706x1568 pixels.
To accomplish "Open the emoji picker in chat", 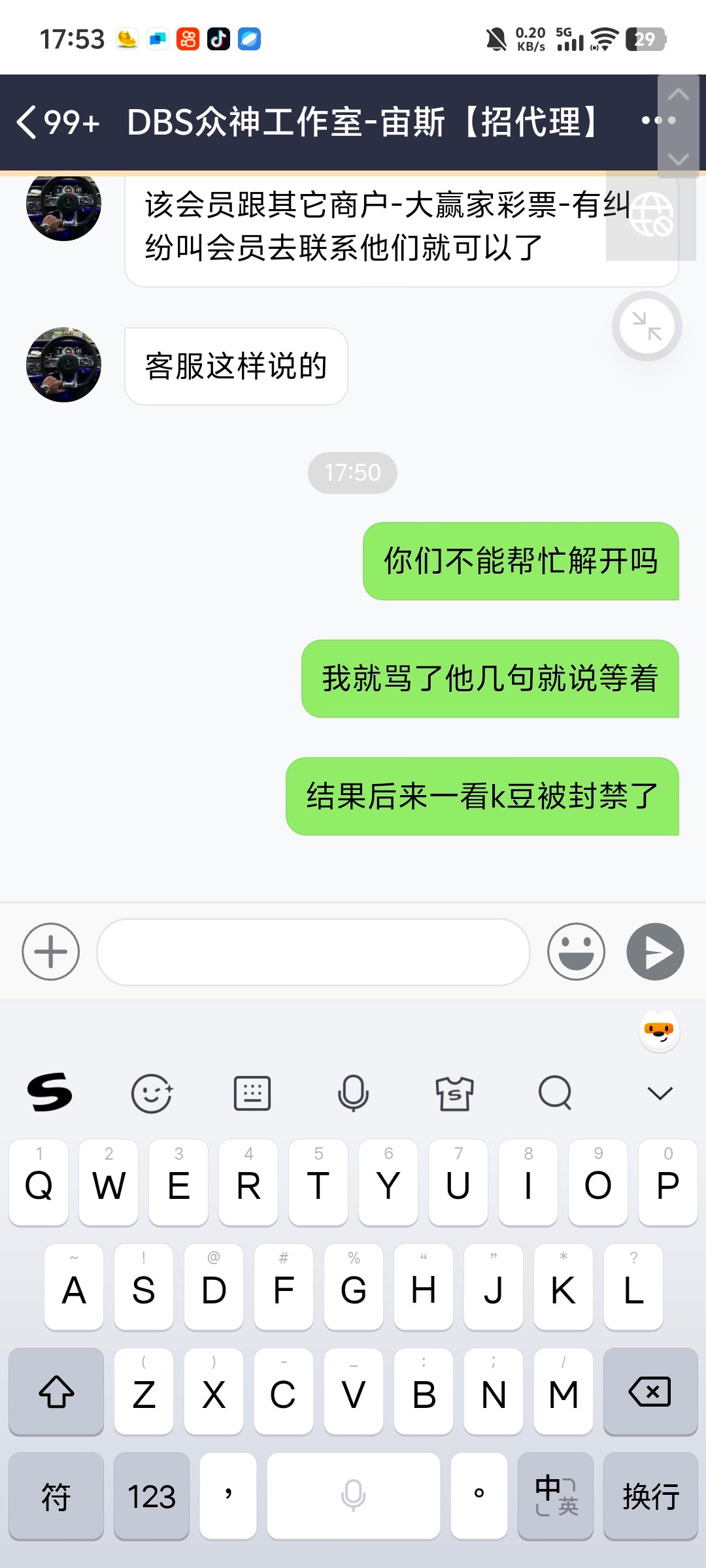I will tap(576, 951).
